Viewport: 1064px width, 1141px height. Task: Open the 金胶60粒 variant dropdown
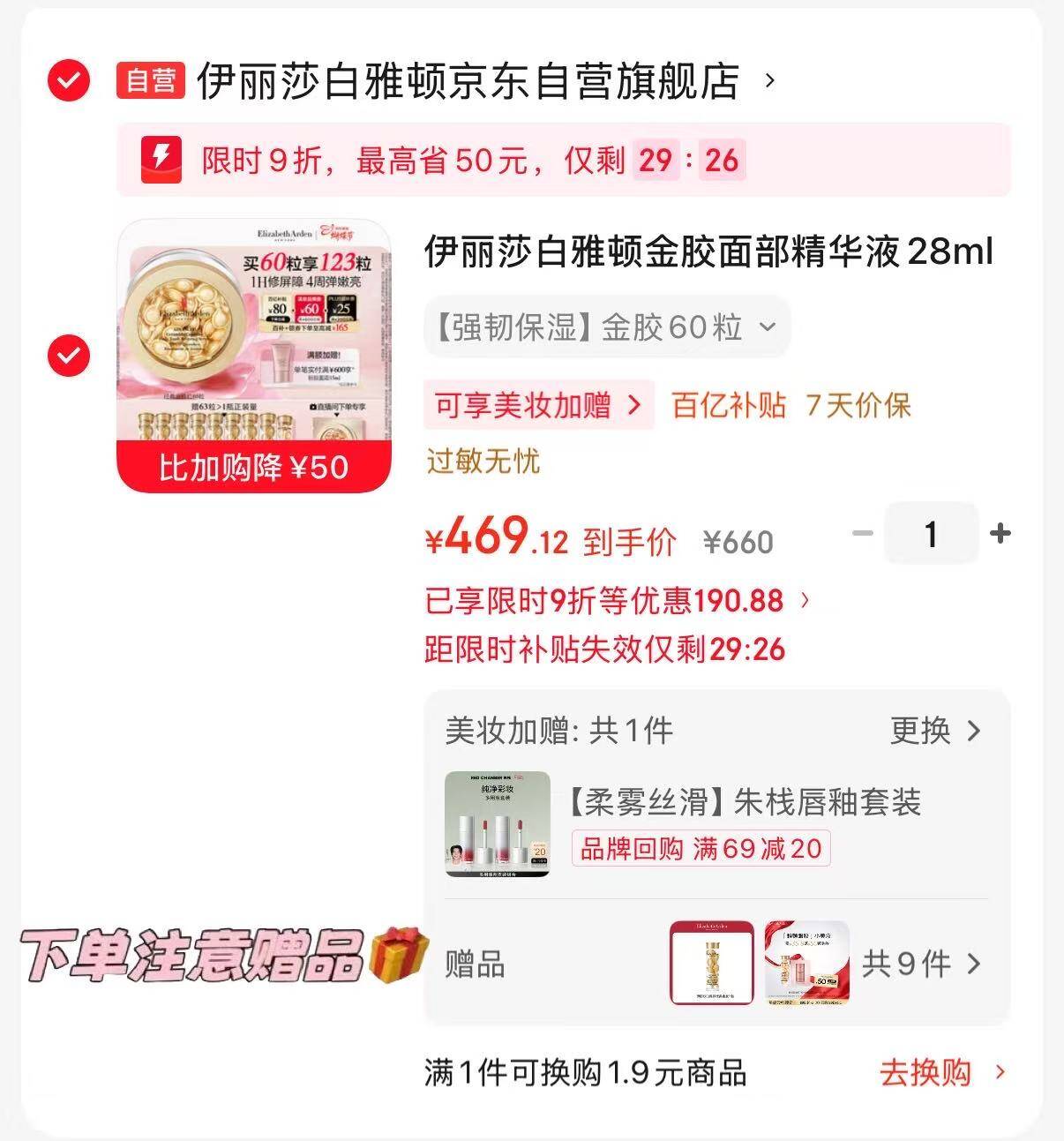pyautogui.click(x=606, y=327)
